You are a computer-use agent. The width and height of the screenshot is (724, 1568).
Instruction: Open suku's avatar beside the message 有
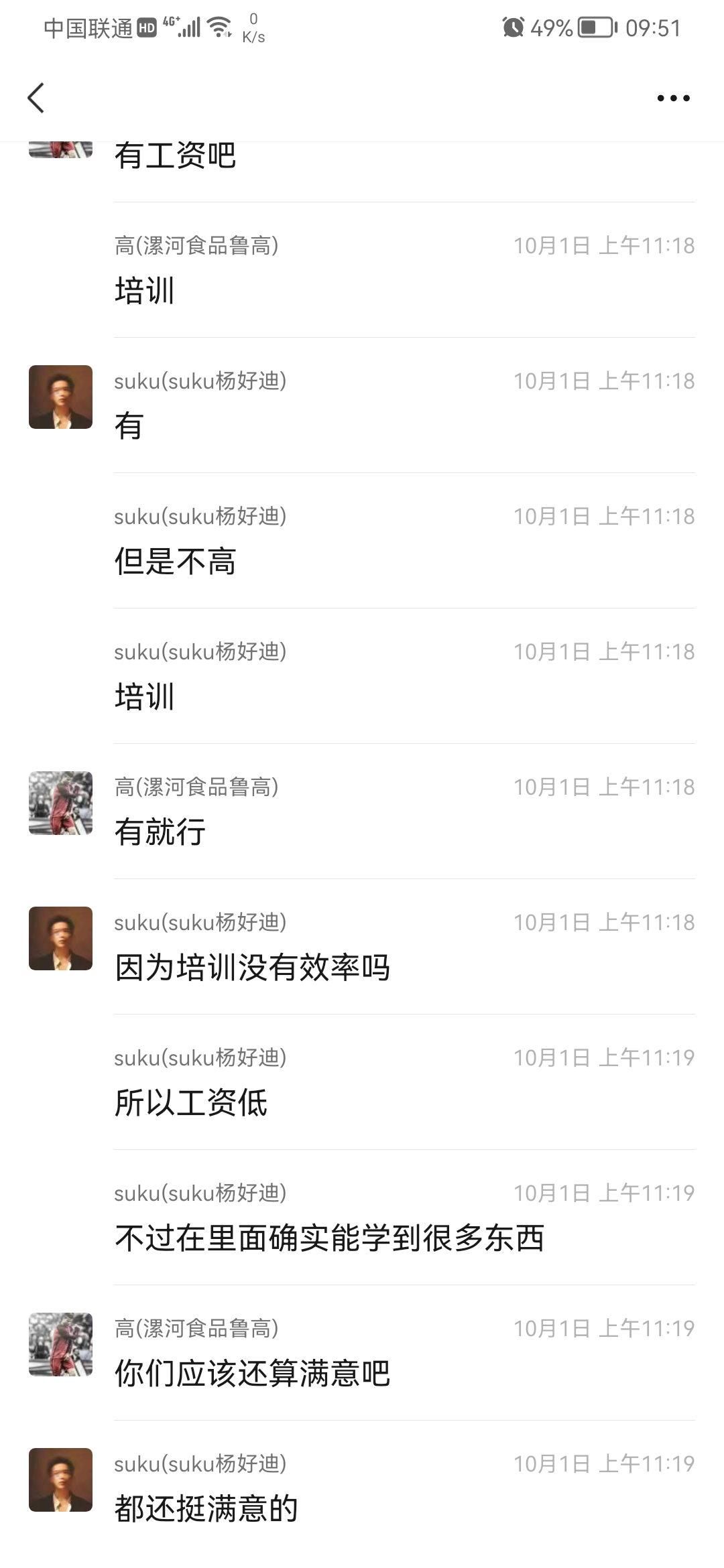point(60,397)
